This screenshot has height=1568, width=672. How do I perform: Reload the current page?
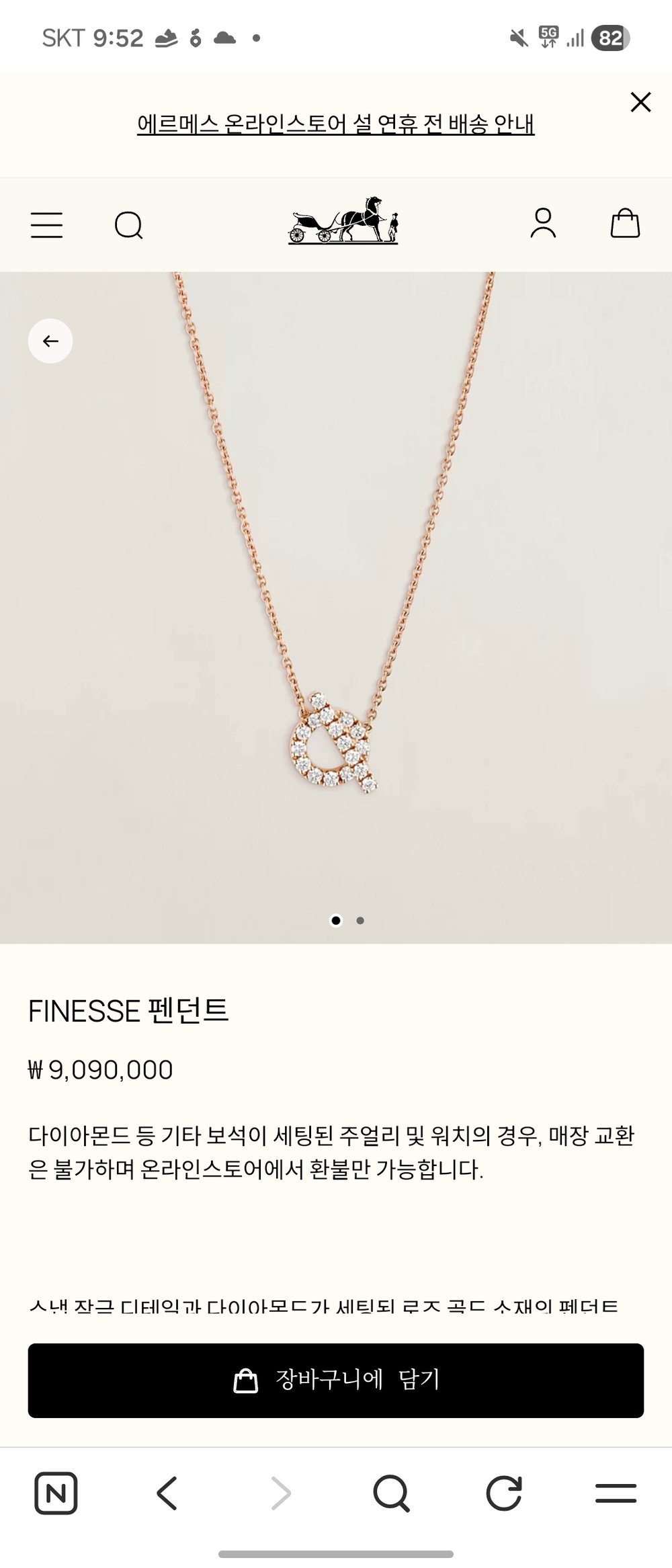(504, 1493)
